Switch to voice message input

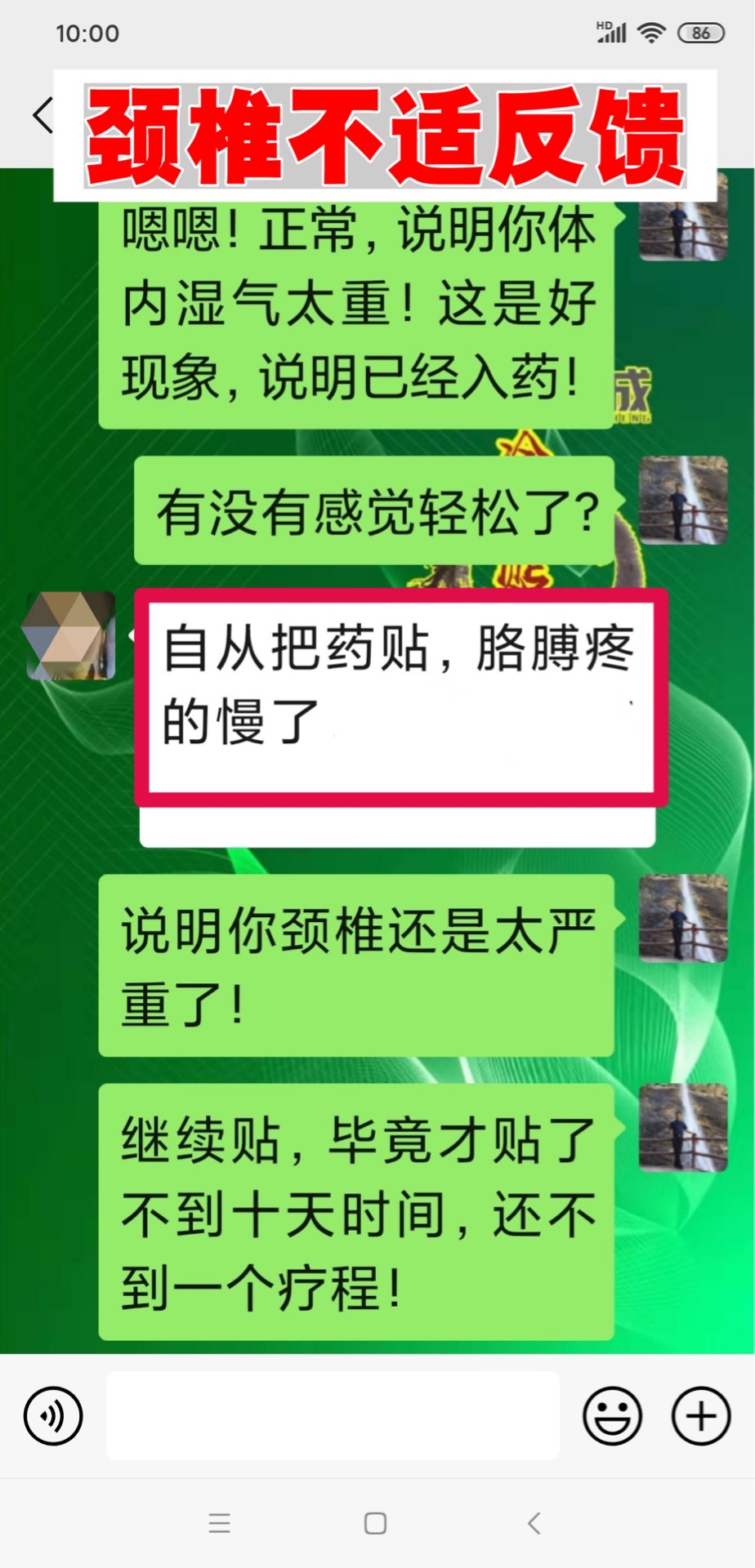tap(53, 1415)
